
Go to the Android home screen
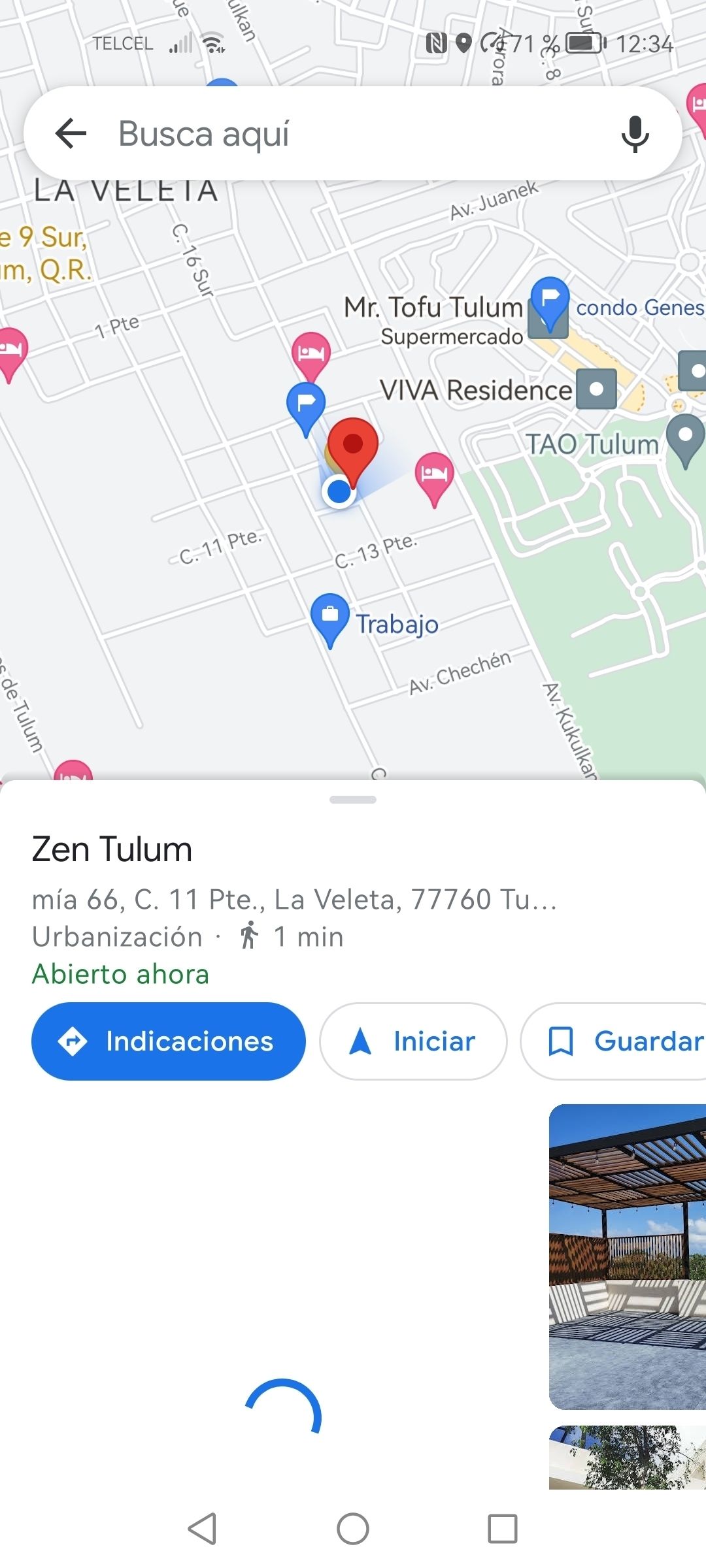(353, 1529)
